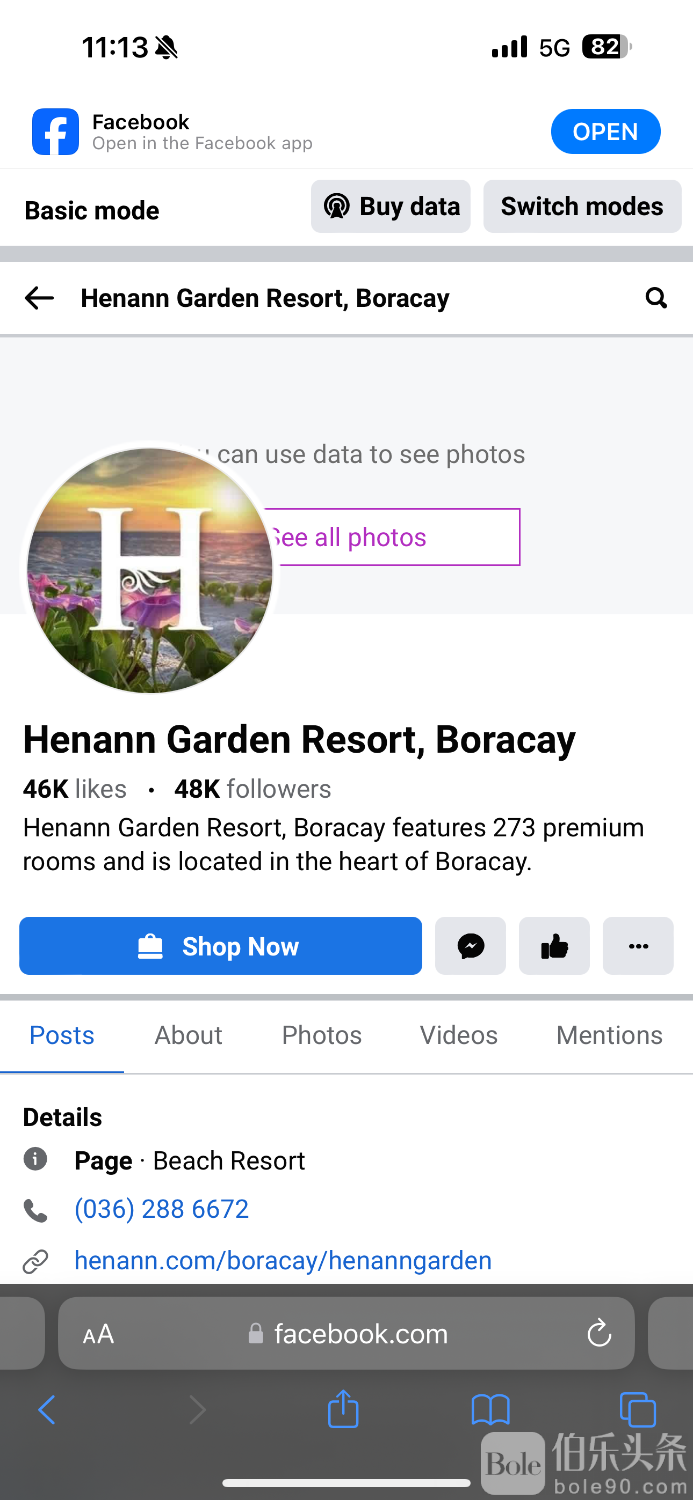Go back using the page header arrow
This screenshot has height=1500, width=693.
[x=39, y=298]
